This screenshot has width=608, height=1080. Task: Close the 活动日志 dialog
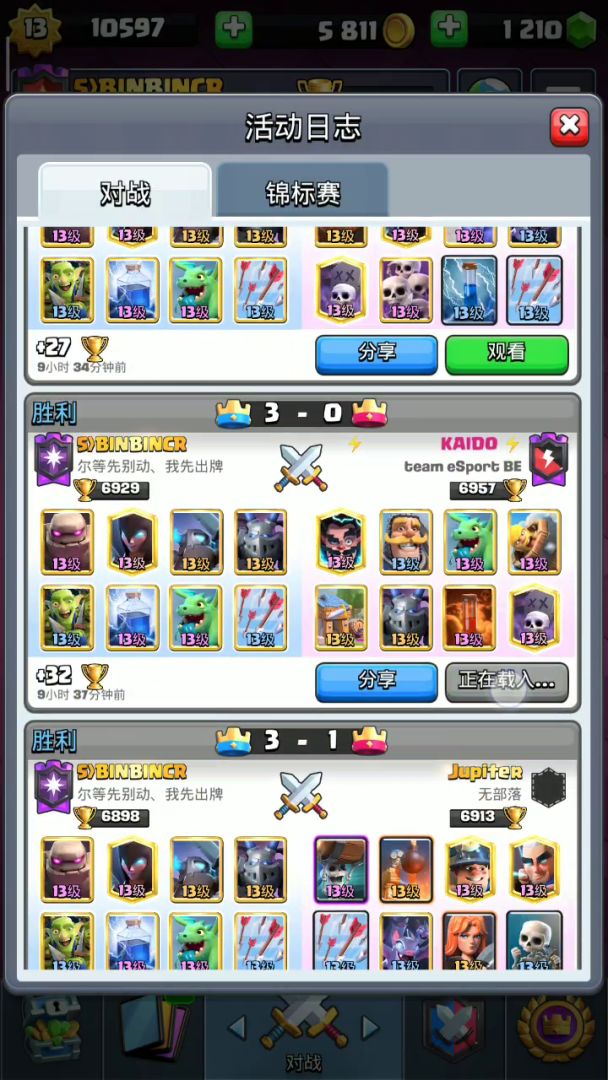point(569,127)
